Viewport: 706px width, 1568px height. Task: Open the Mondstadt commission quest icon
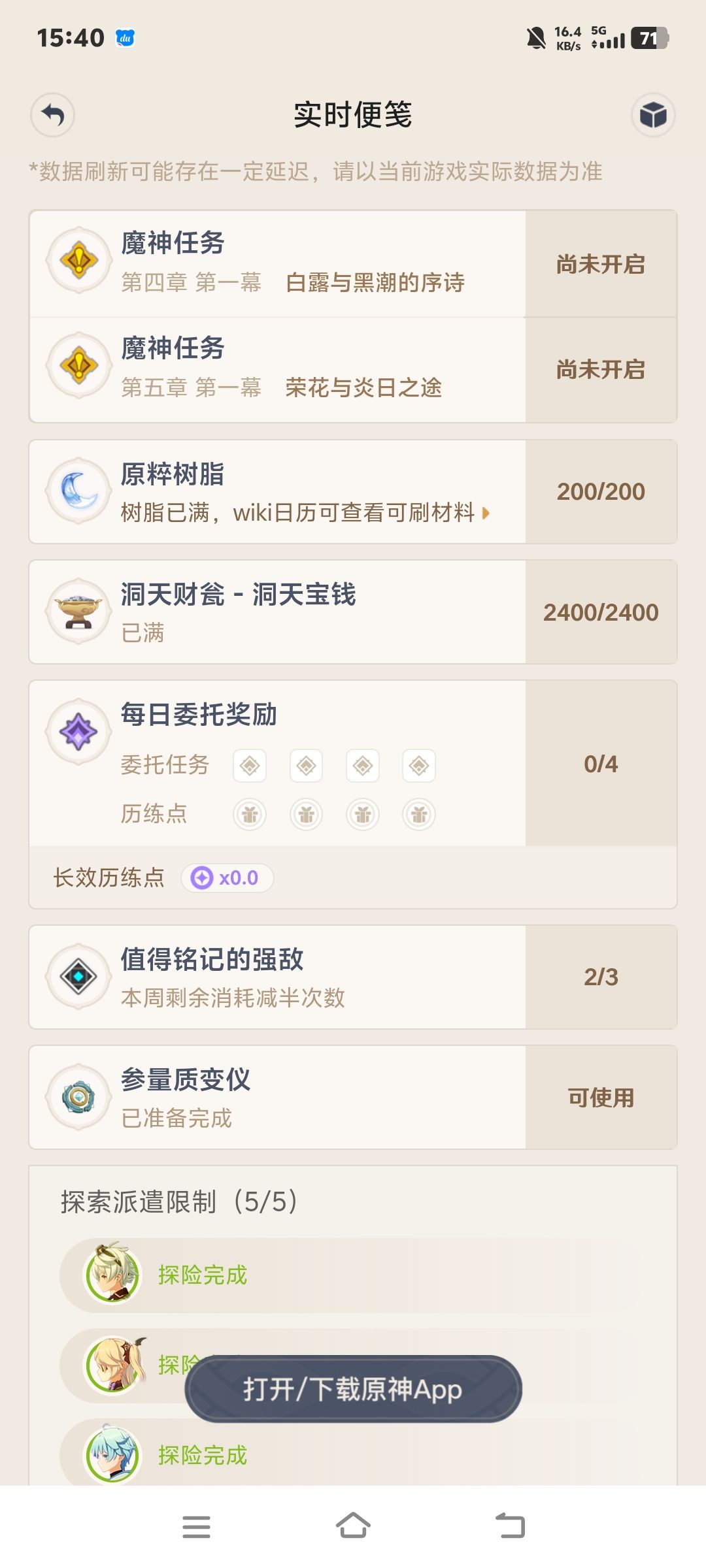point(78,368)
